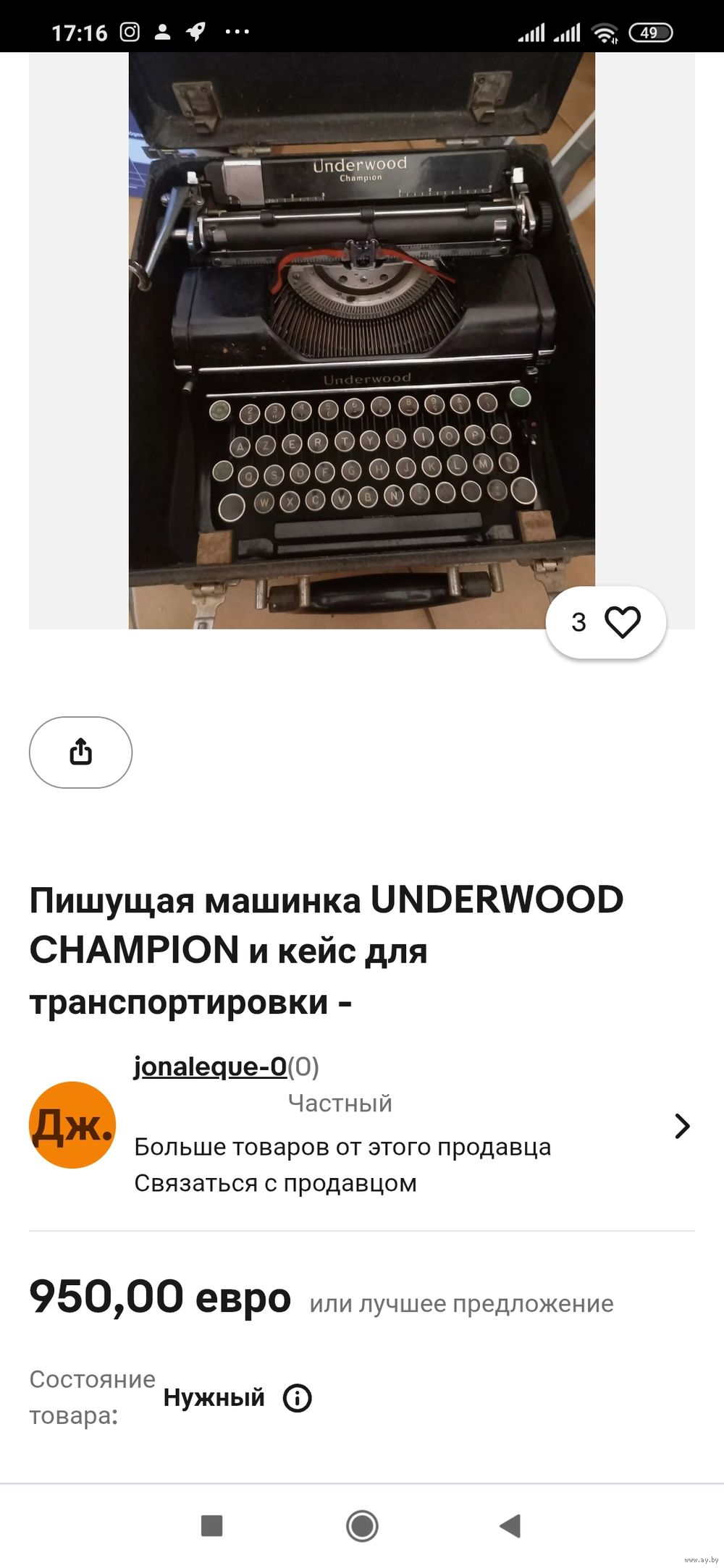Share this Underwood Champion listing

[x=80, y=752]
